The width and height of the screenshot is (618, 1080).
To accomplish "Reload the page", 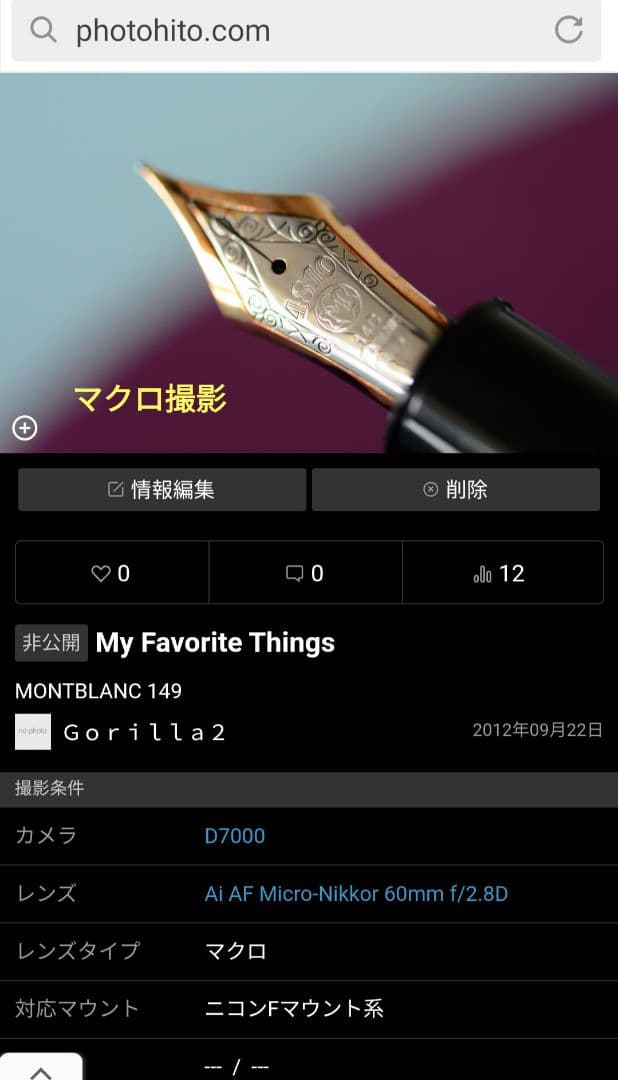I will (x=568, y=31).
